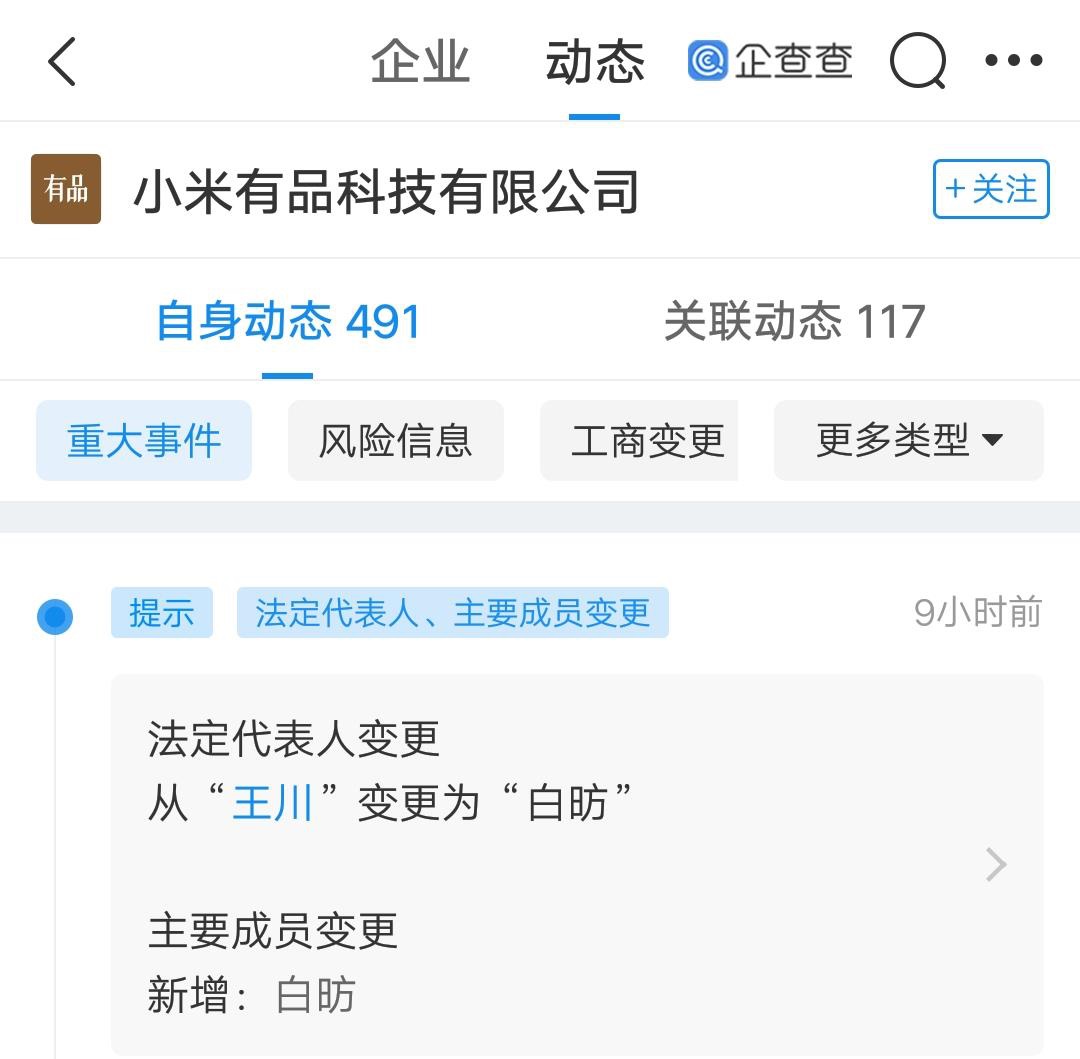Open the 法定代表人变更 detail card

point(577,864)
